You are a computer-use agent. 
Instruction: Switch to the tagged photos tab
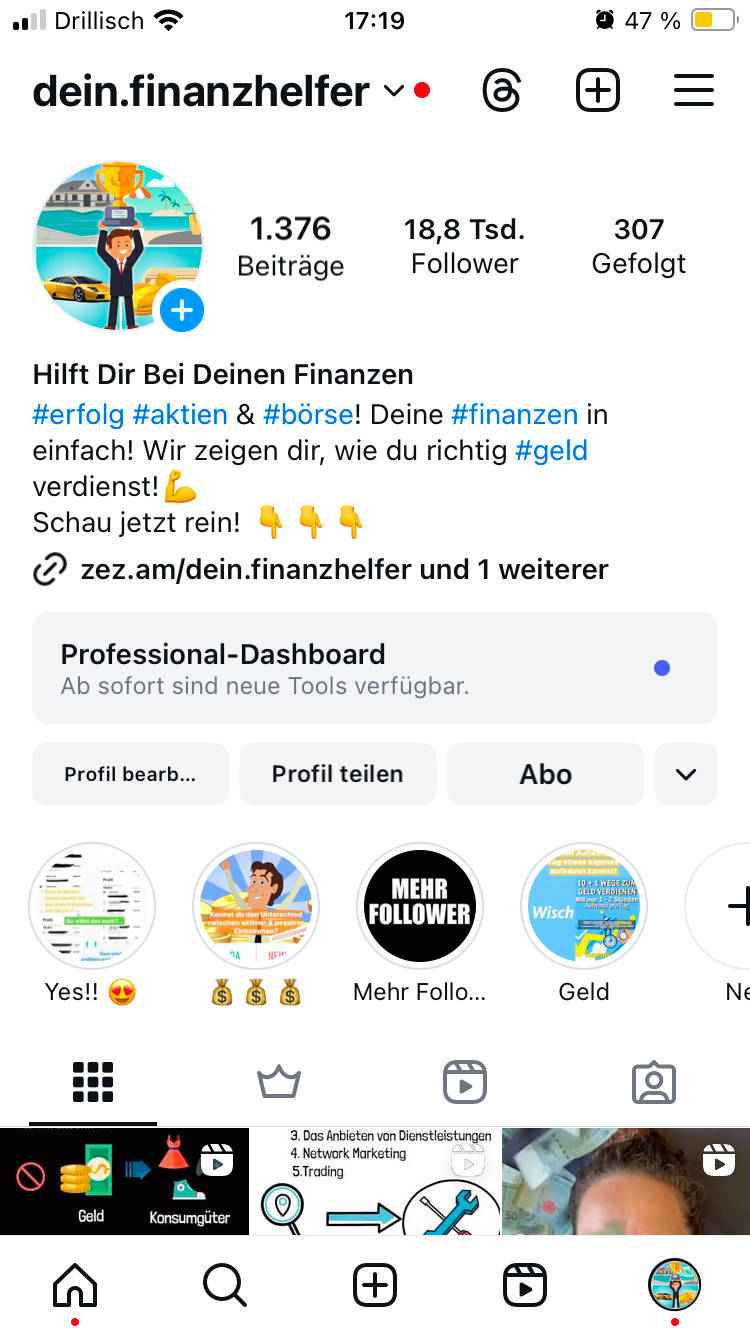coord(654,1082)
